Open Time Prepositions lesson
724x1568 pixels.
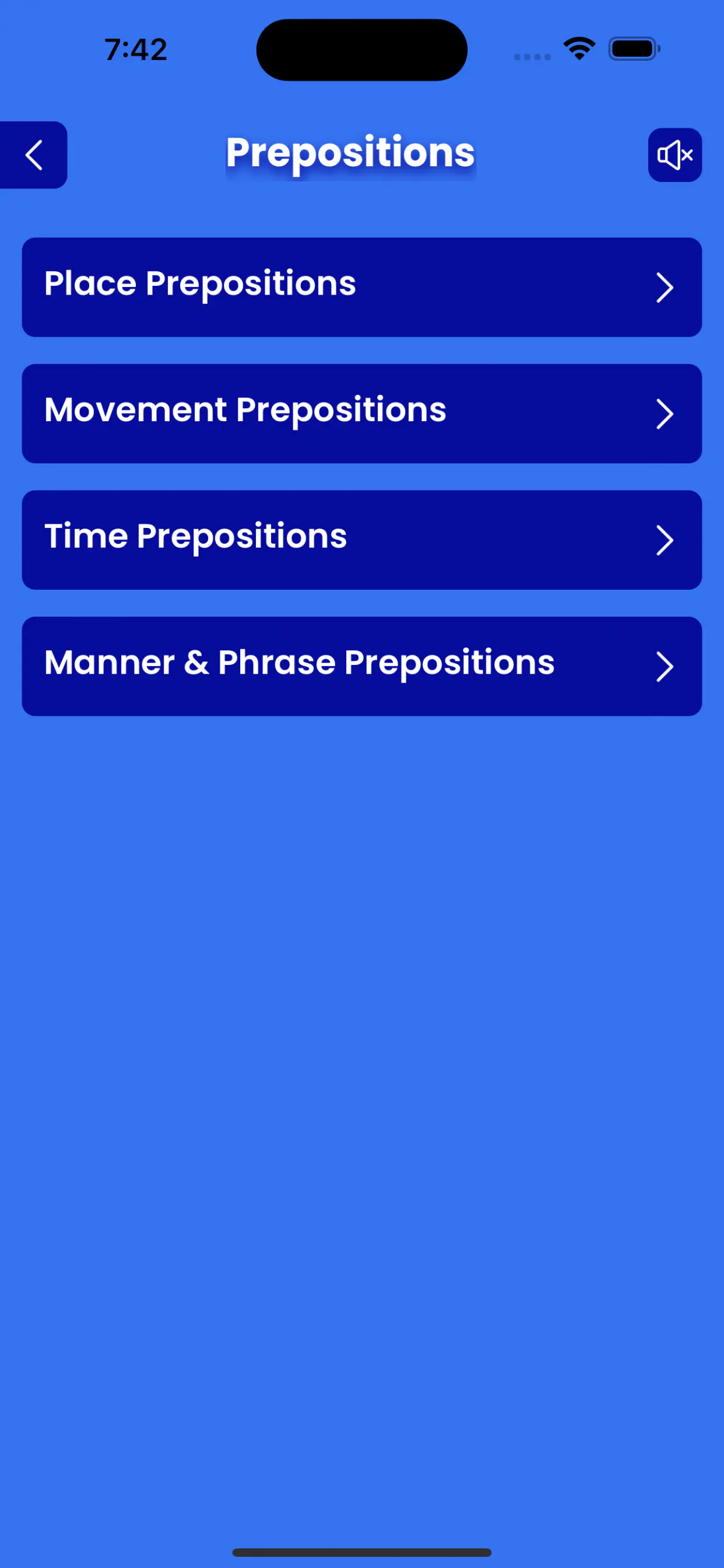[x=361, y=540]
